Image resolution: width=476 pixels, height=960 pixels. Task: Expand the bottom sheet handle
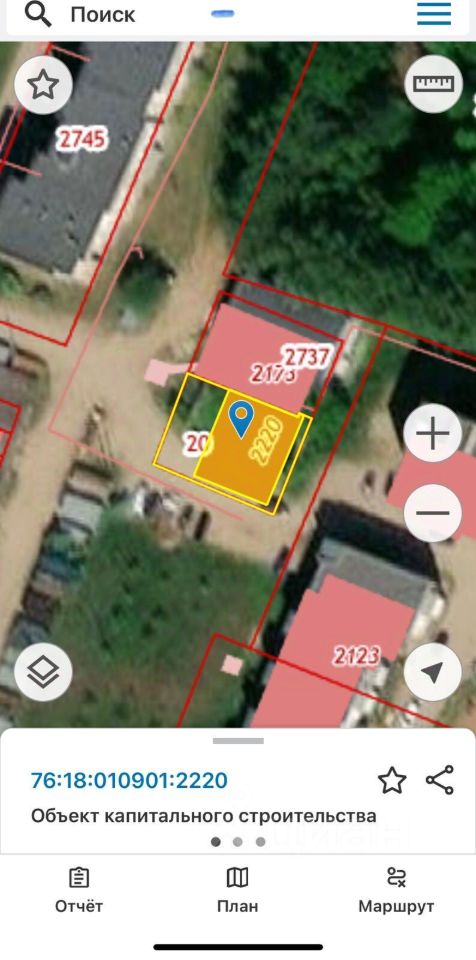tap(238, 741)
